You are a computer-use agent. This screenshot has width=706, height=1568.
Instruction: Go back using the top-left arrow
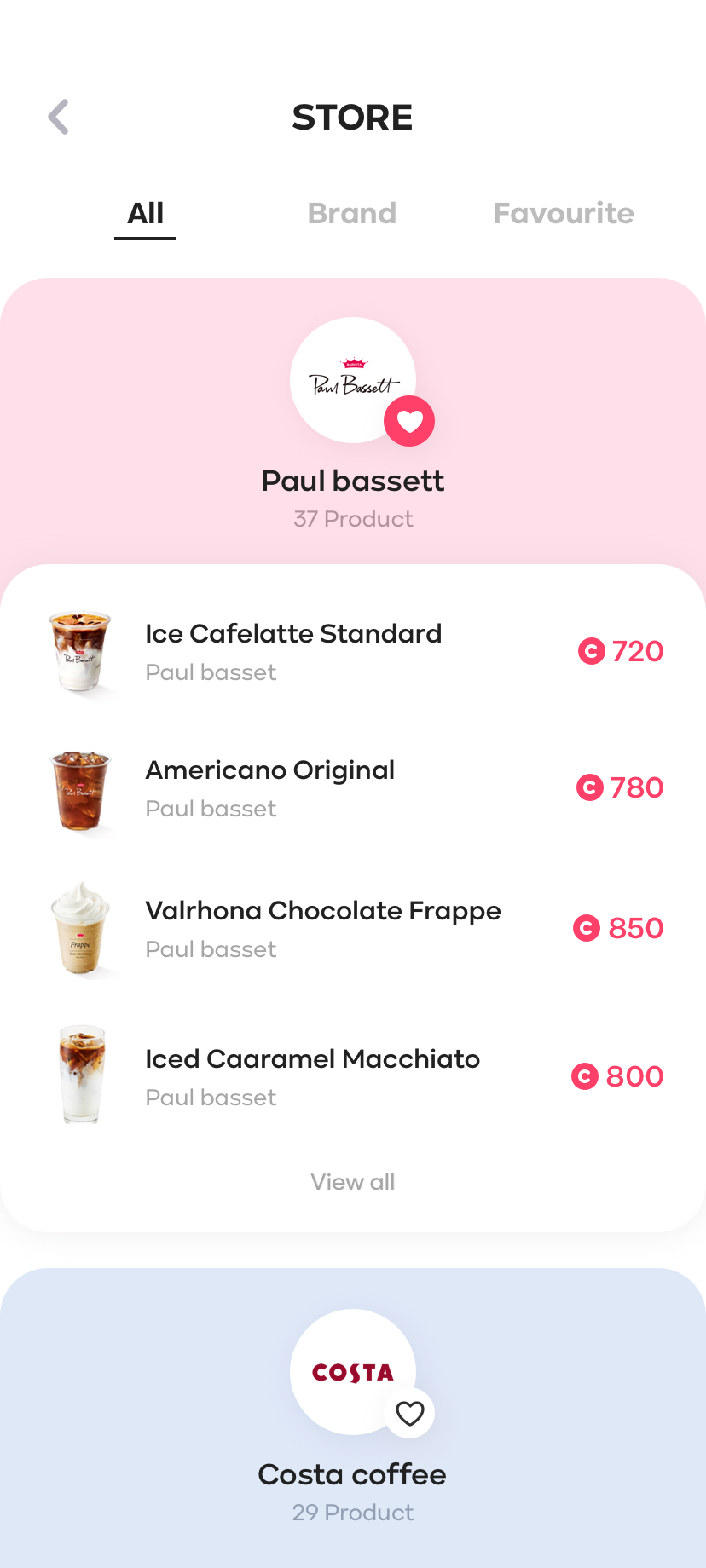click(x=58, y=117)
